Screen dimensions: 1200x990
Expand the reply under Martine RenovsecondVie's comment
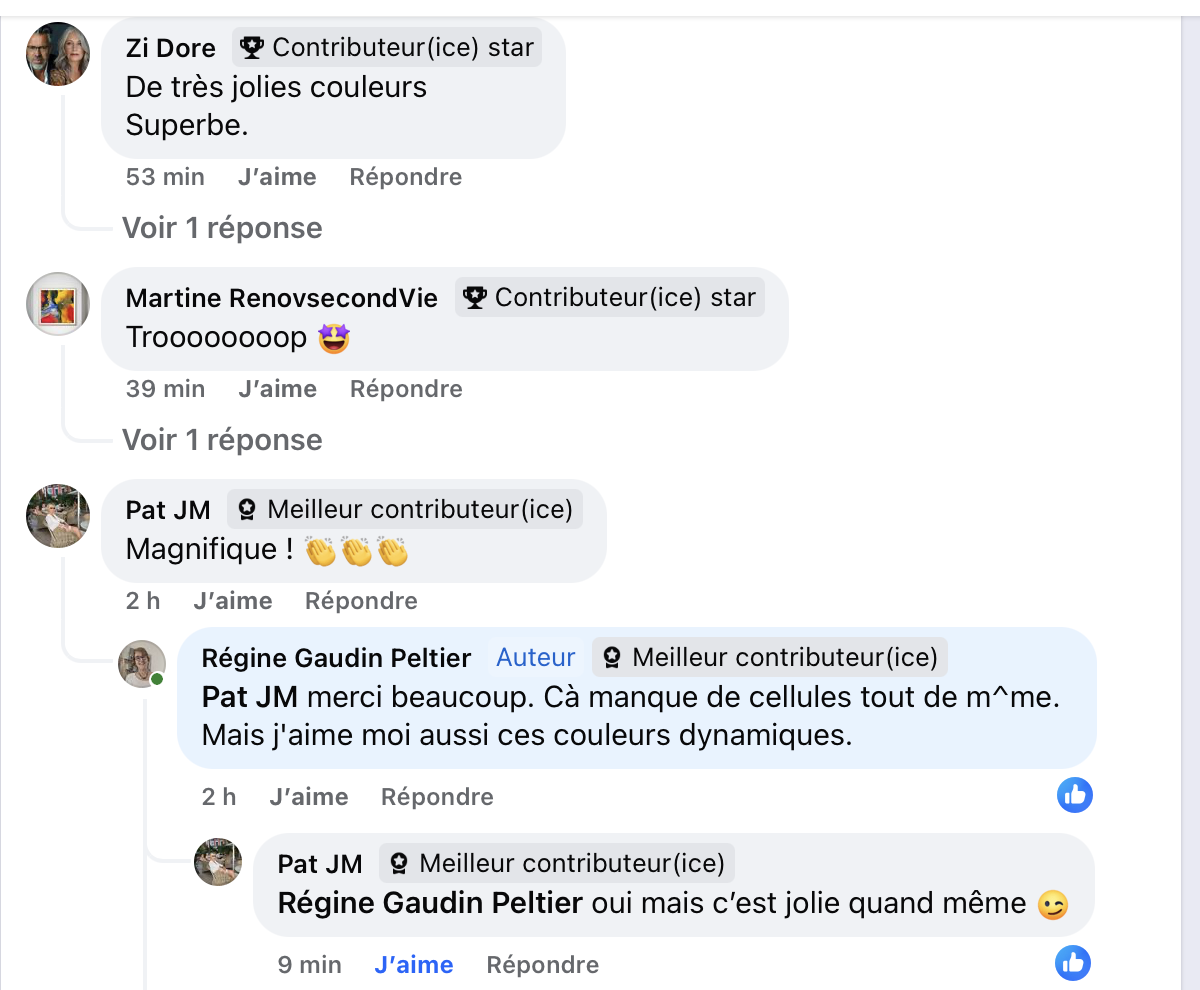pyautogui.click(x=222, y=440)
